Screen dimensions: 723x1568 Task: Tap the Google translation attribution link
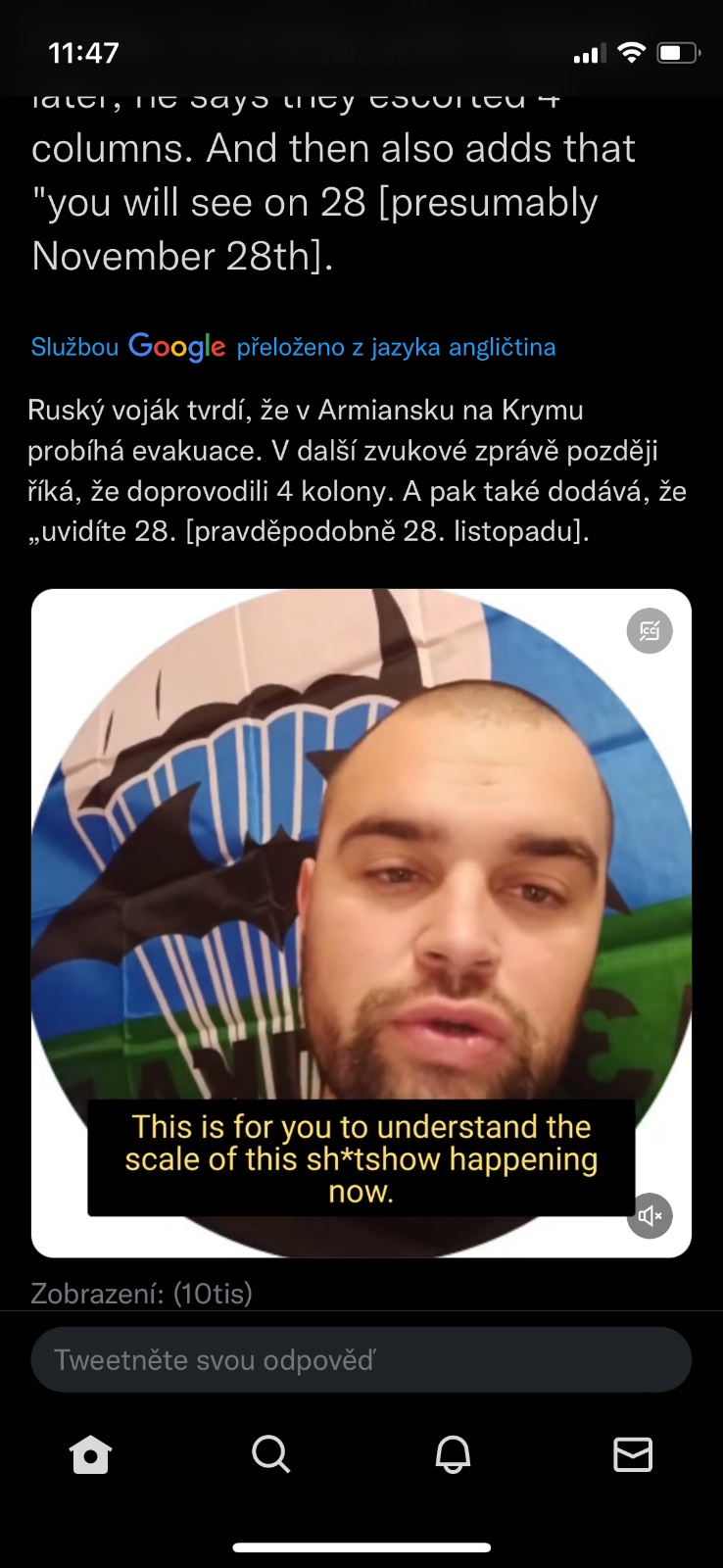click(293, 347)
